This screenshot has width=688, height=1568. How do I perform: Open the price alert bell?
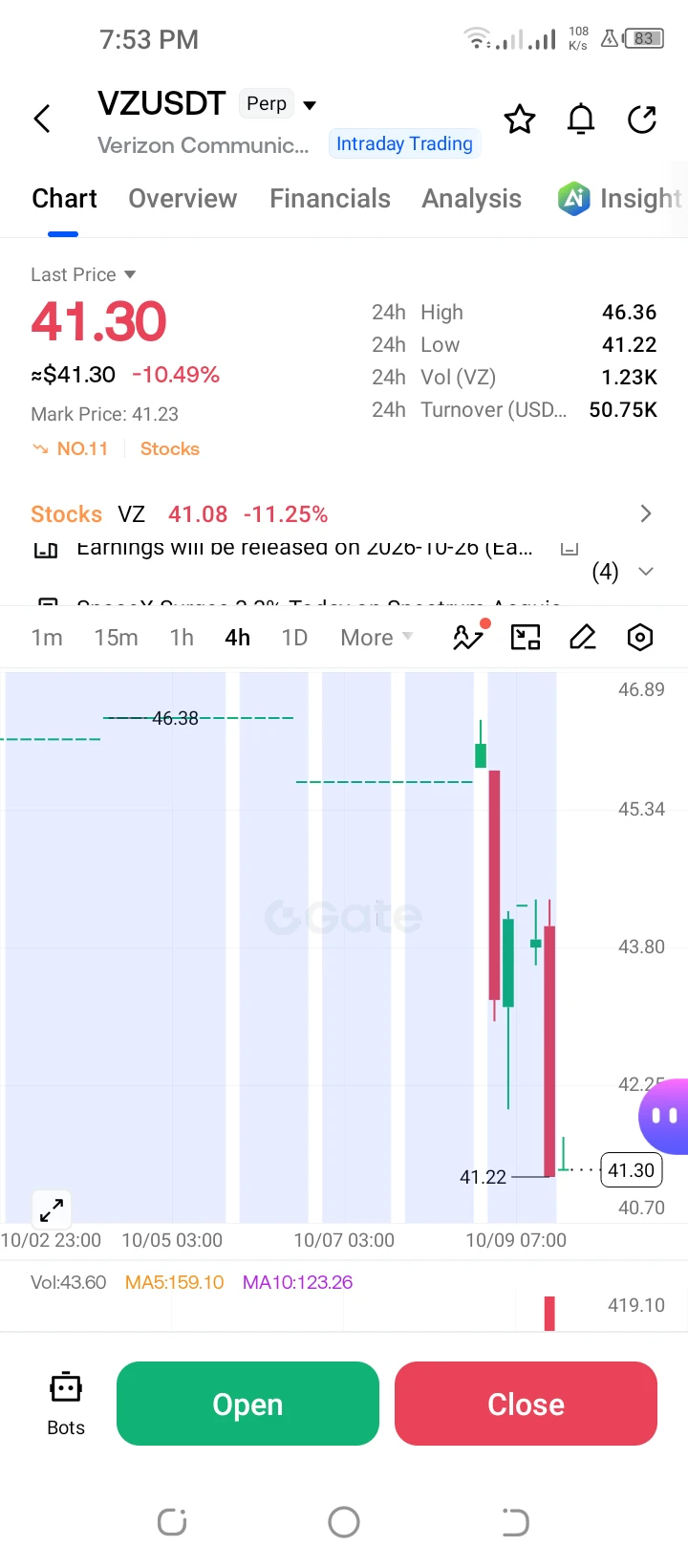click(581, 120)
